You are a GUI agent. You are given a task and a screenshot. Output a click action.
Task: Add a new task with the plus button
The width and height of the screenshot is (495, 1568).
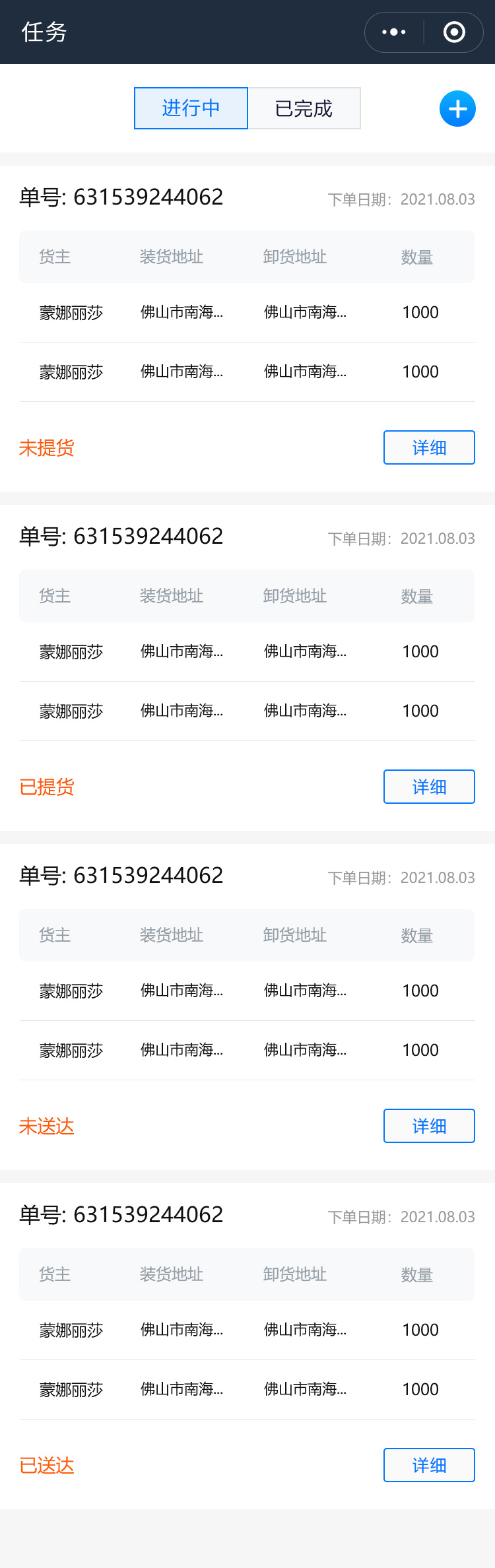pos(457,109)
